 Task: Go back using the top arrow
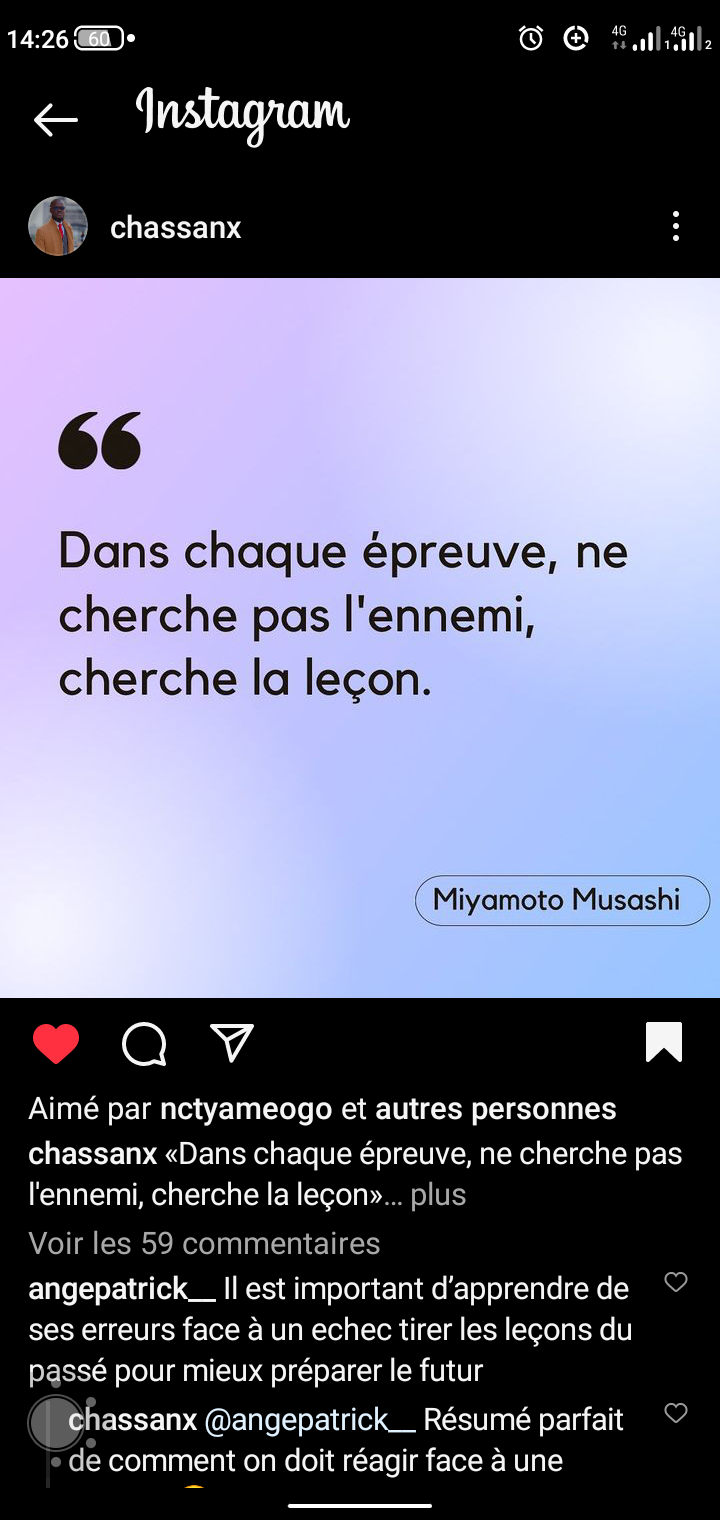[x=55, y=120]
